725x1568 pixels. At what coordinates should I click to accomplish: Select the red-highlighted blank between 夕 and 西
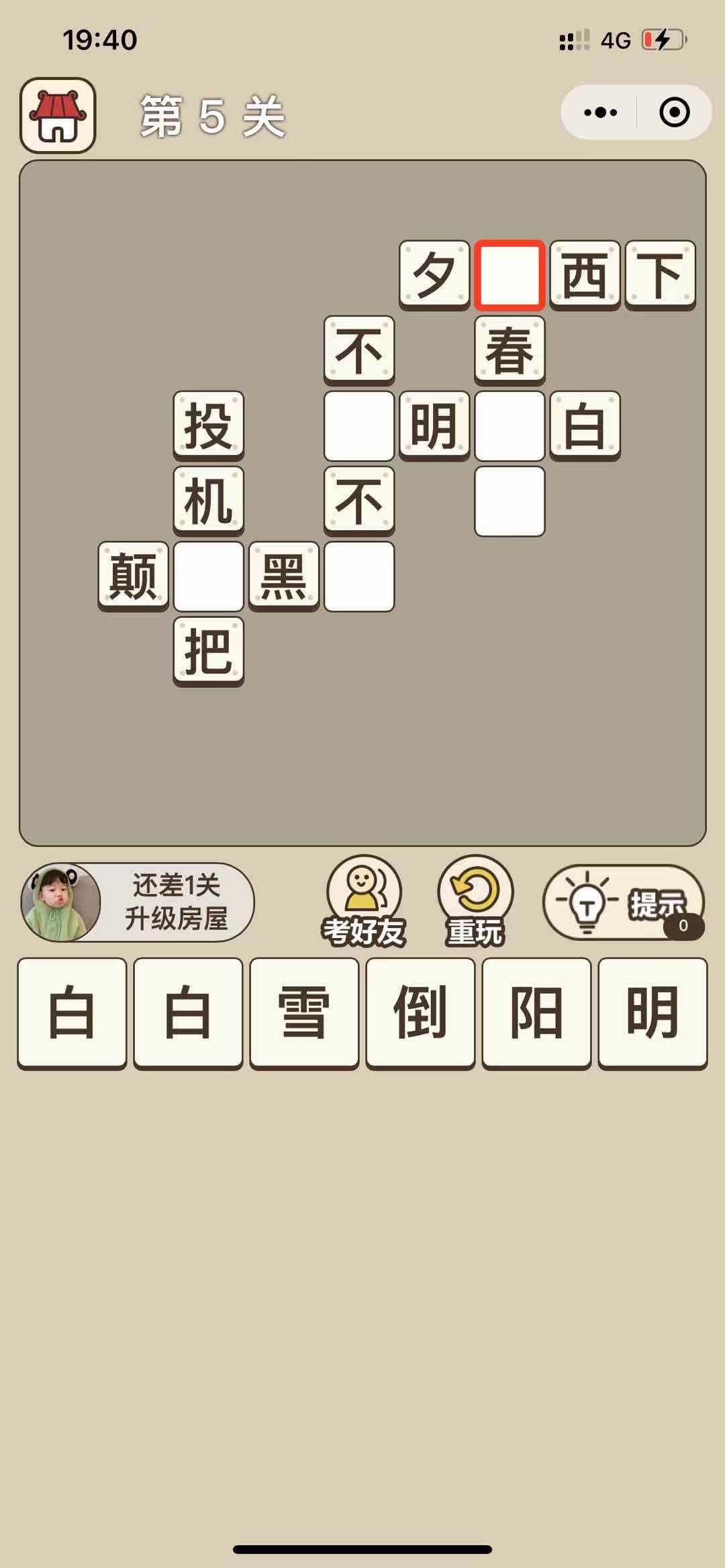[x=510, y=275]
